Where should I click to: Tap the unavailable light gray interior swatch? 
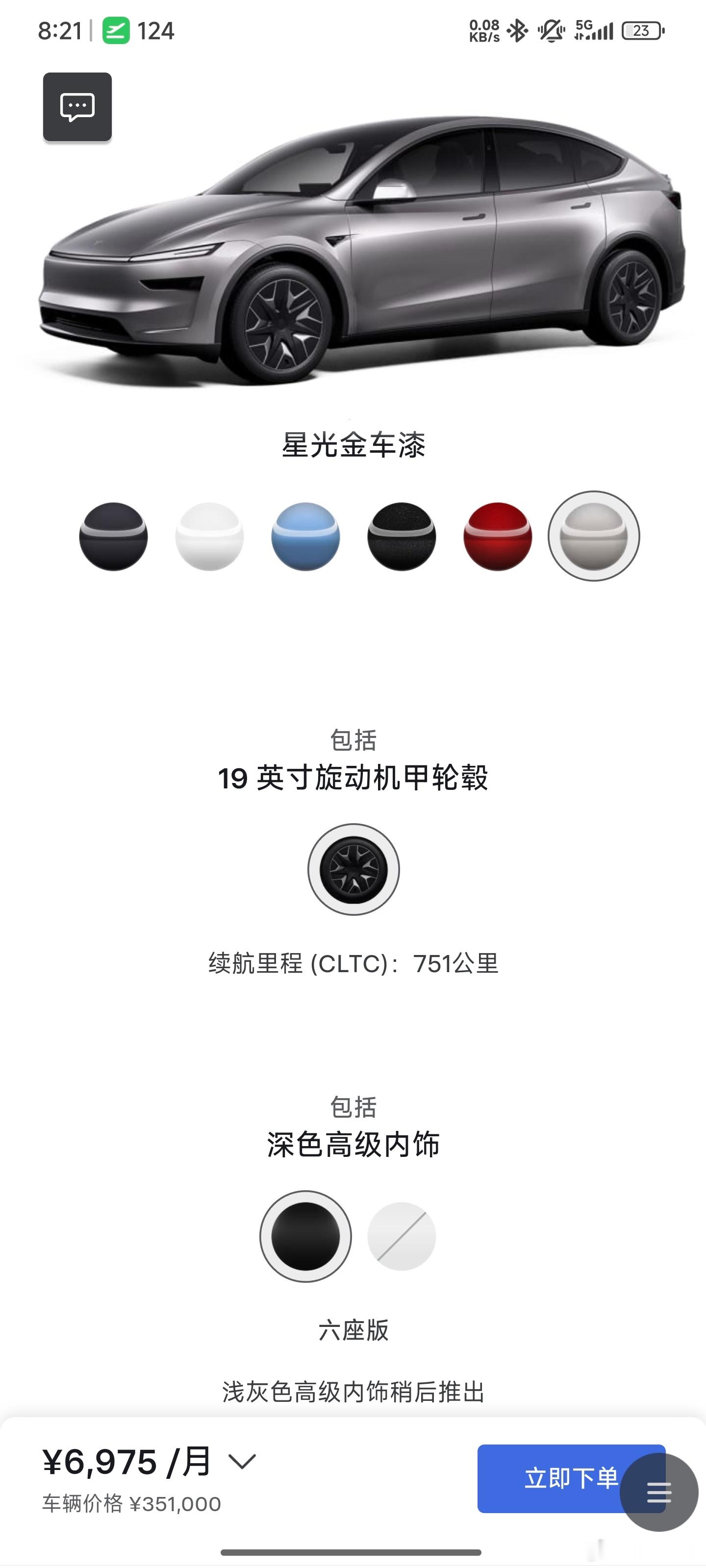(402, 1236)
